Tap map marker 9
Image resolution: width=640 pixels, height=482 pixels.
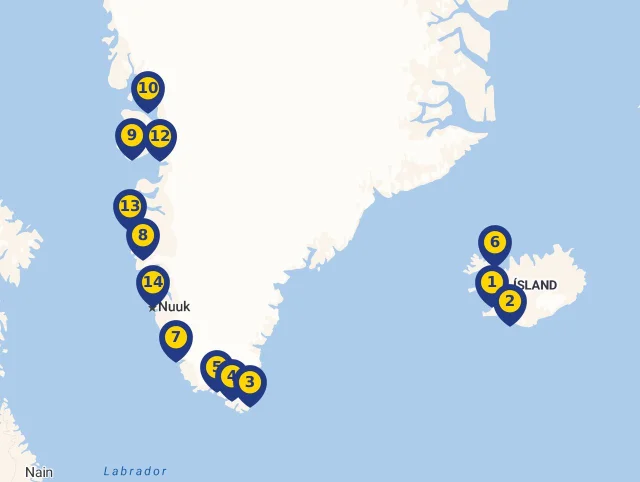pos(131,135)
